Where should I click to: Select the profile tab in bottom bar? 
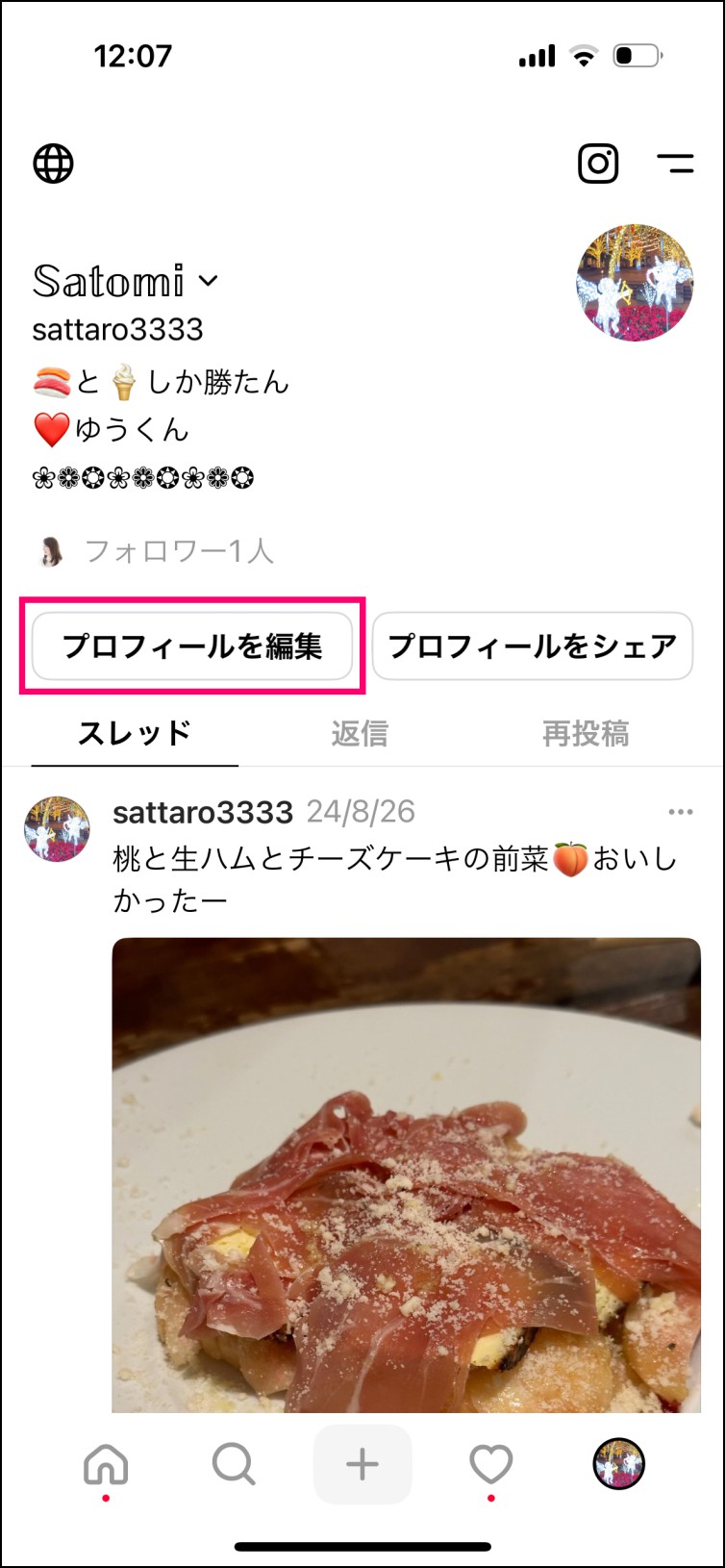coord(618,1465)
